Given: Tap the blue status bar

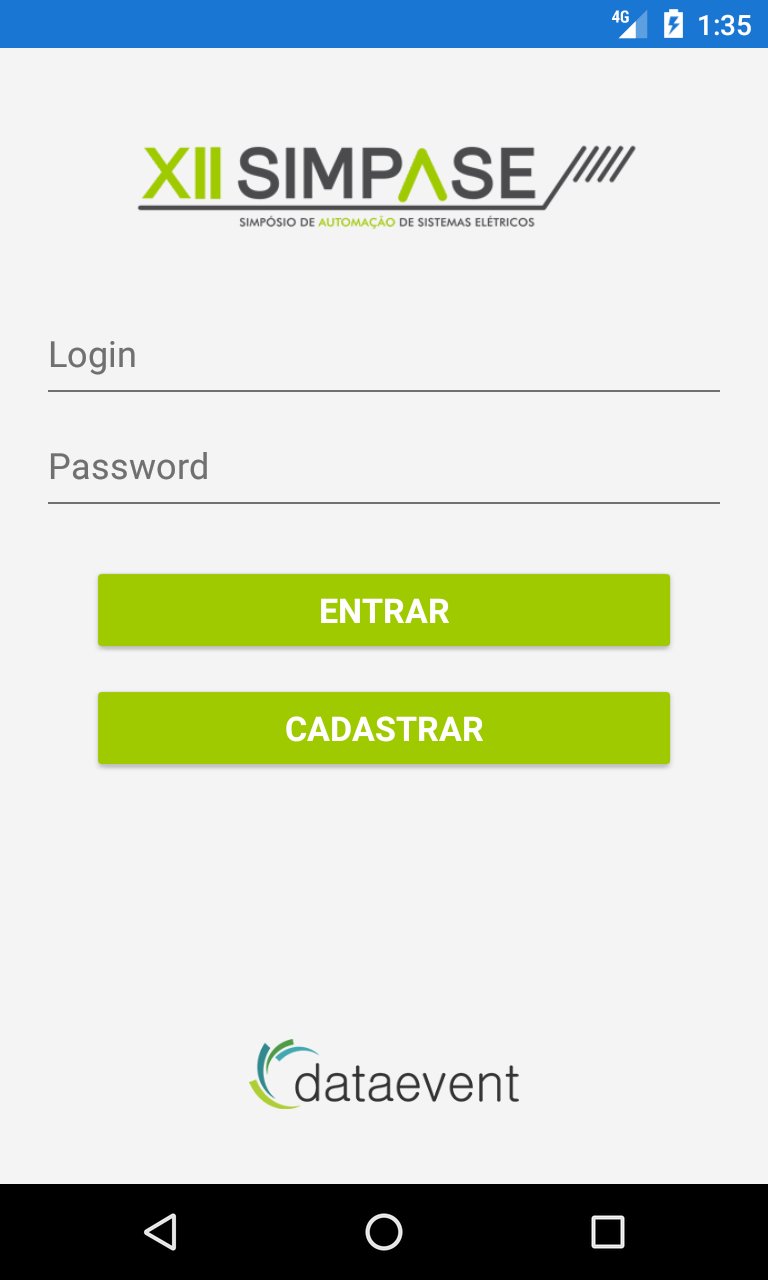Looking at the screenshot, I should tap(300, 22).
